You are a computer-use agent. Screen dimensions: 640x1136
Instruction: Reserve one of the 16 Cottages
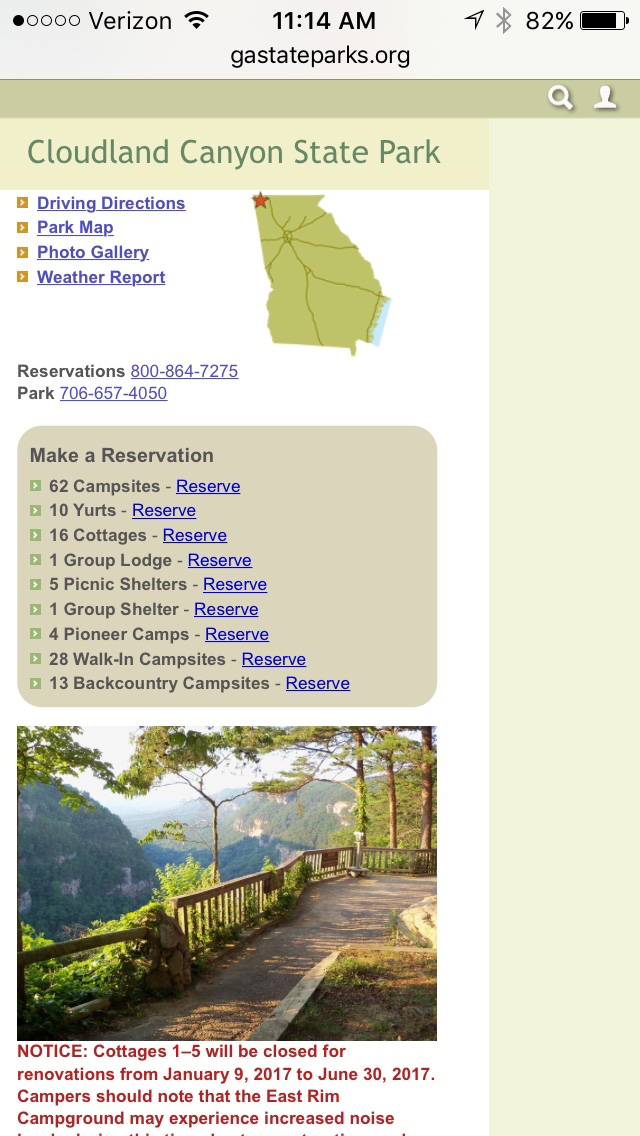coord(195,535)
